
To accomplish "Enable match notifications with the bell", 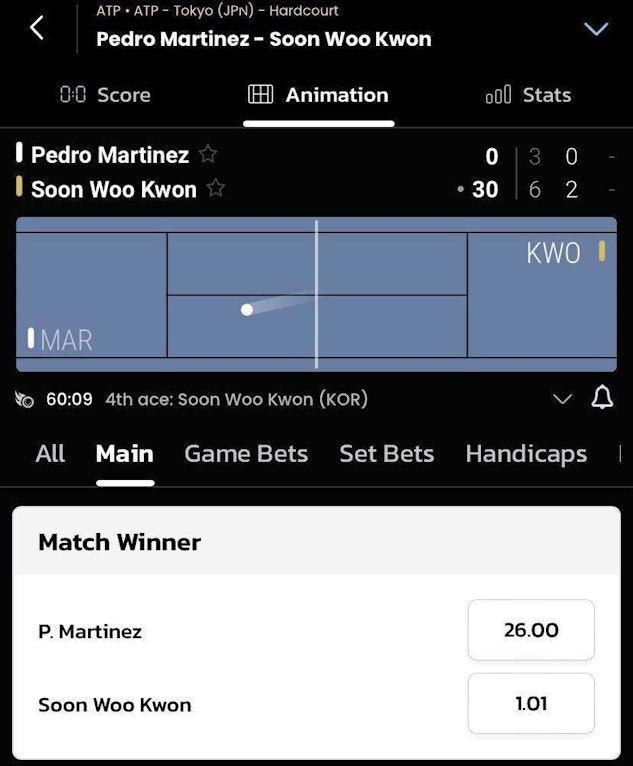I will [x=602, y=398].
